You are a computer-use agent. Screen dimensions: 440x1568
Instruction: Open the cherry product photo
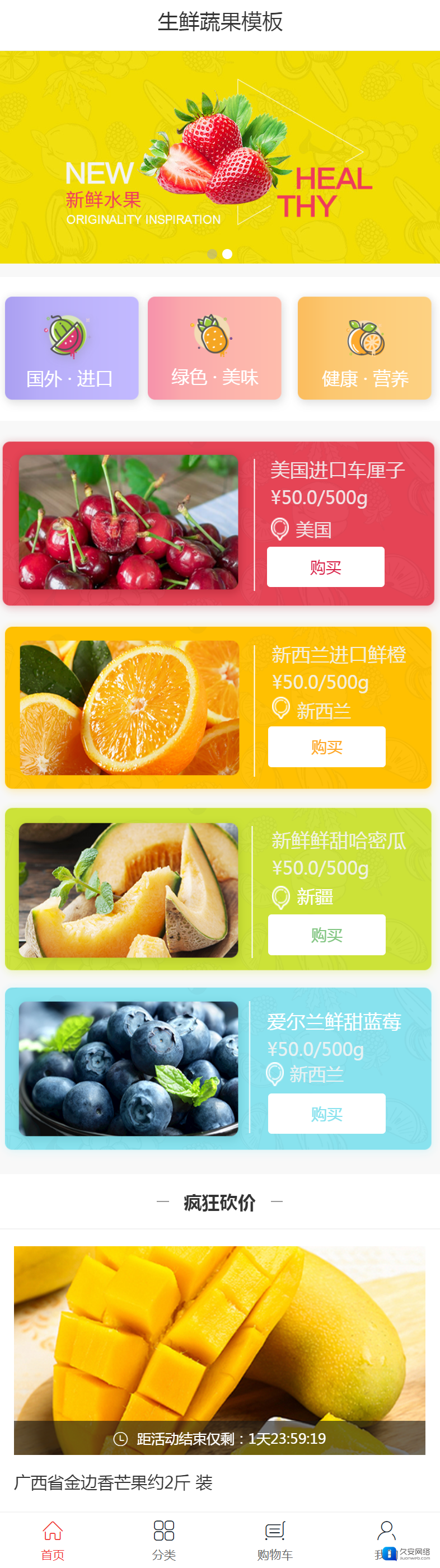click(128, 522)
